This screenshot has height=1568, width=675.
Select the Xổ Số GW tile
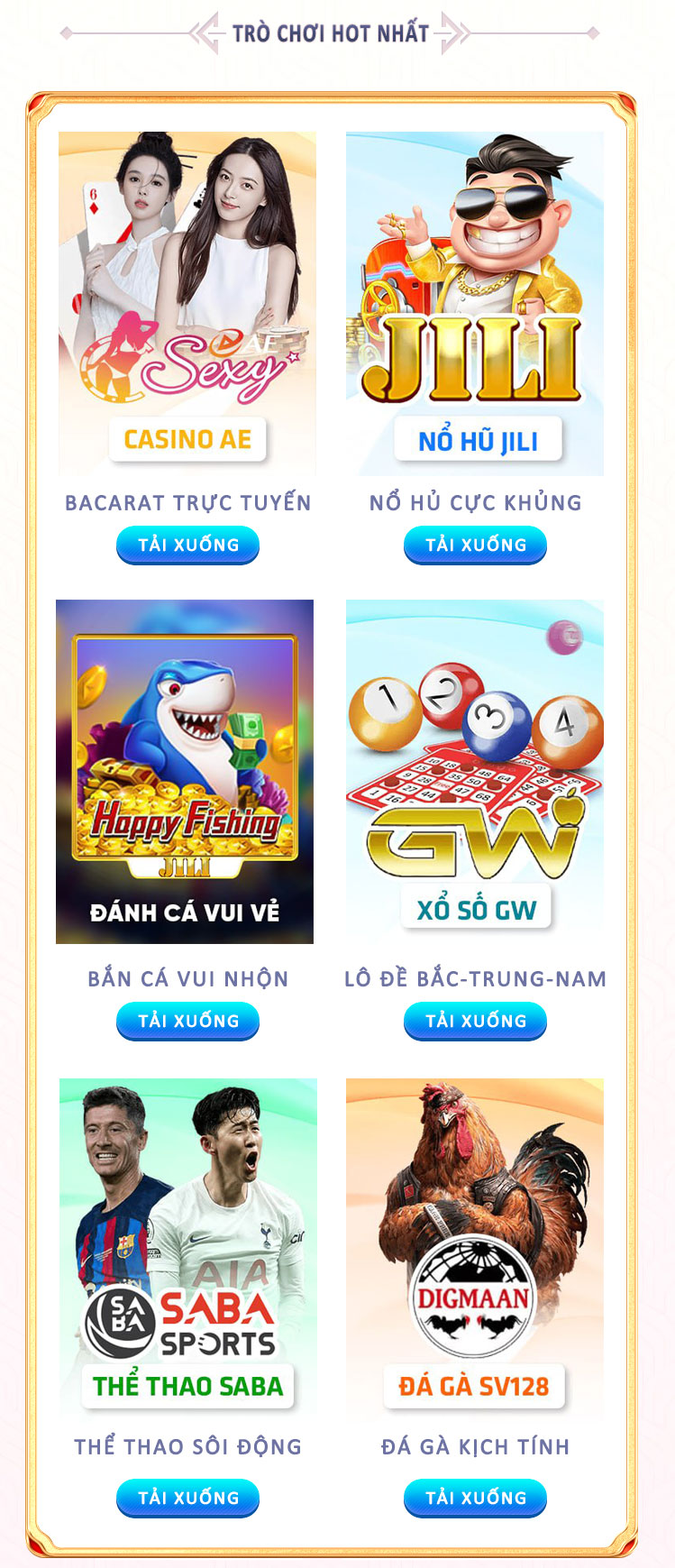475,771
